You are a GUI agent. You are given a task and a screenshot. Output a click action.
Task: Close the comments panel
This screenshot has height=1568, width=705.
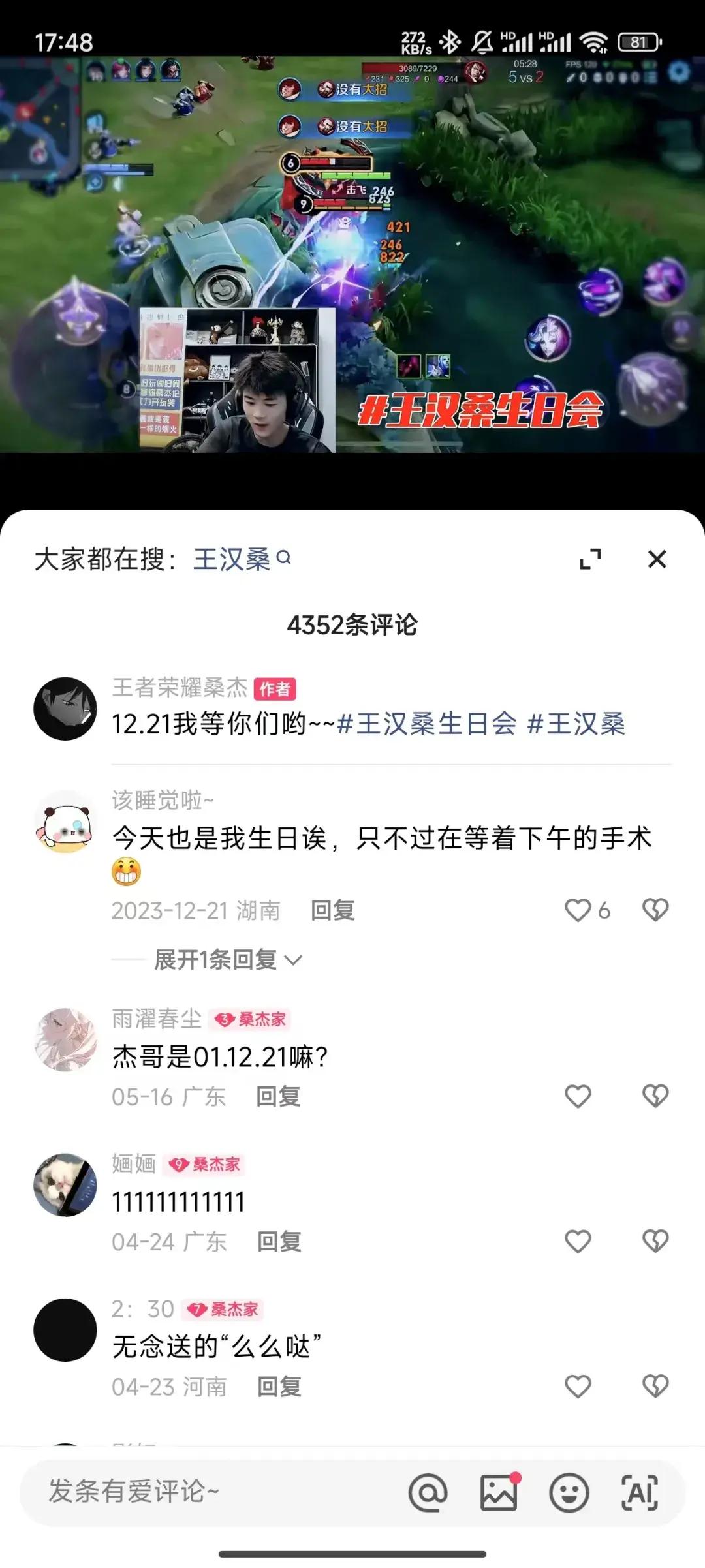(x=657, y=559)
